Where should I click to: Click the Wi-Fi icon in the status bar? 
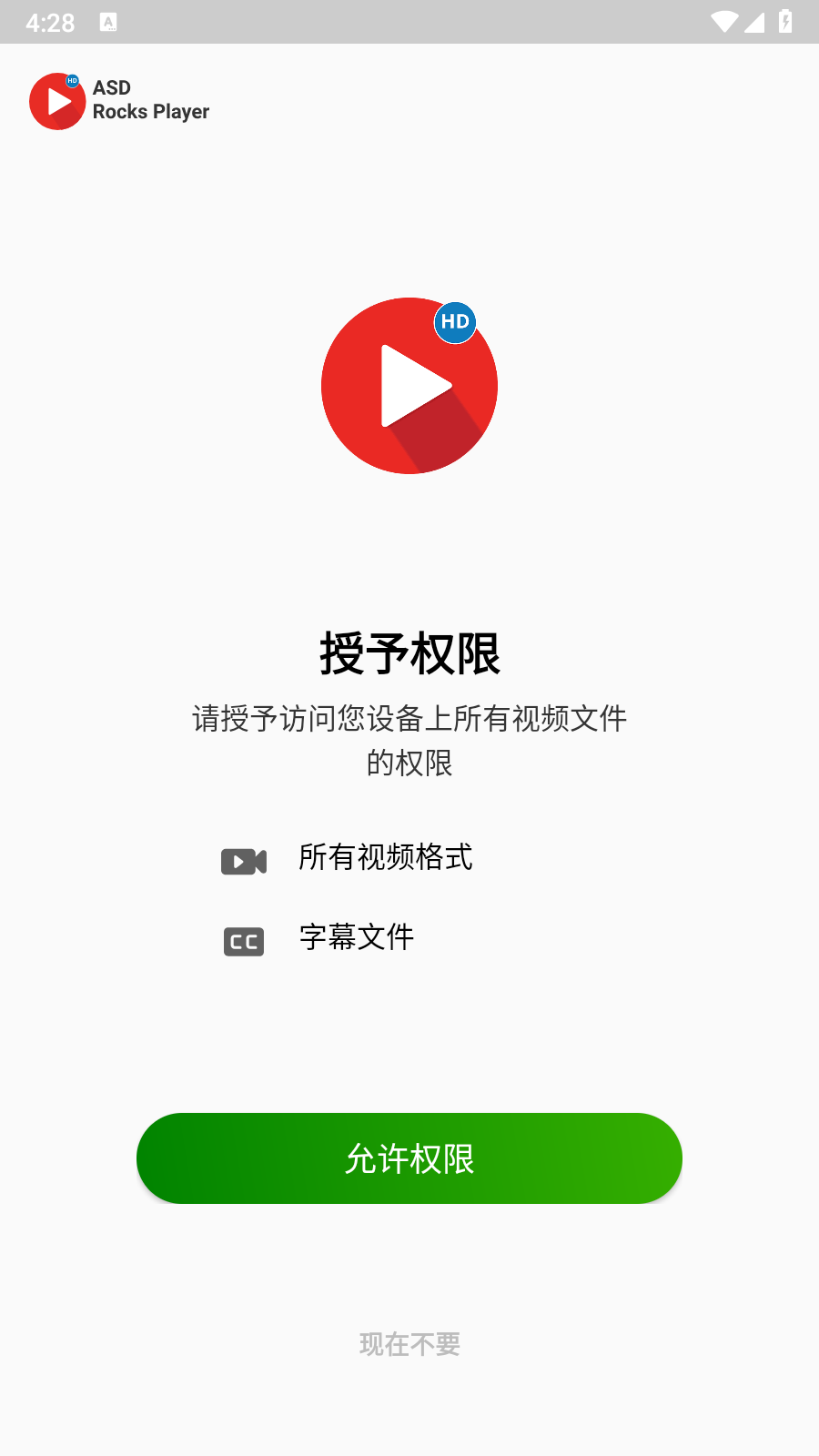click(723, 23)
